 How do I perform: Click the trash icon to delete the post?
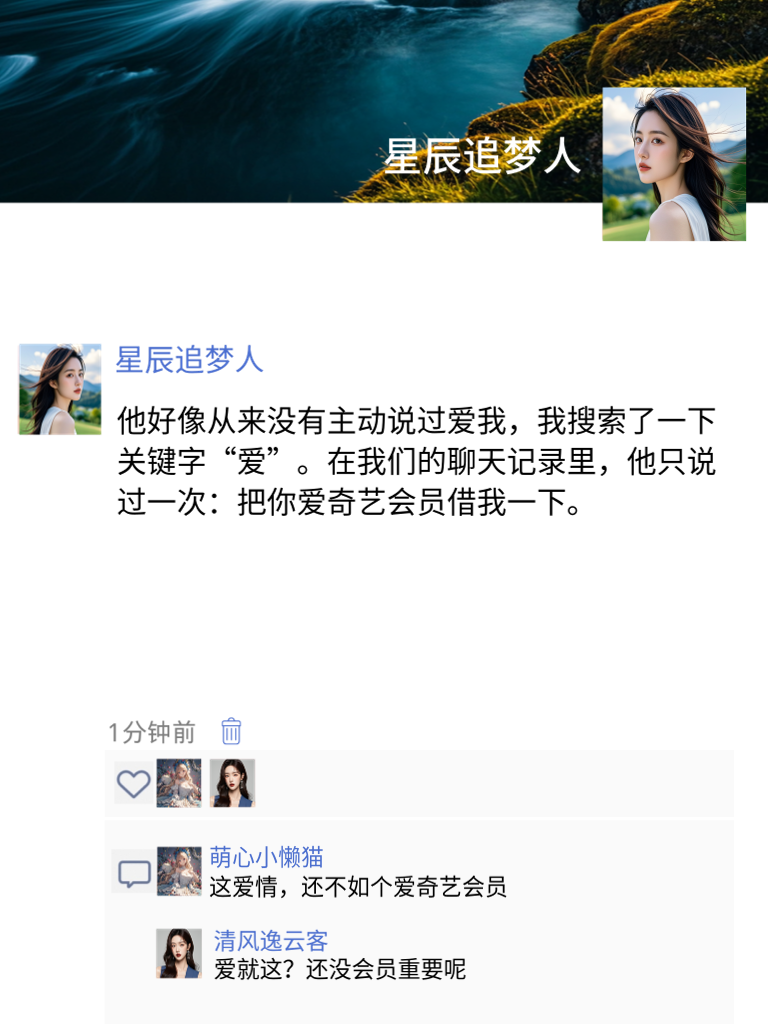[229, 733]
